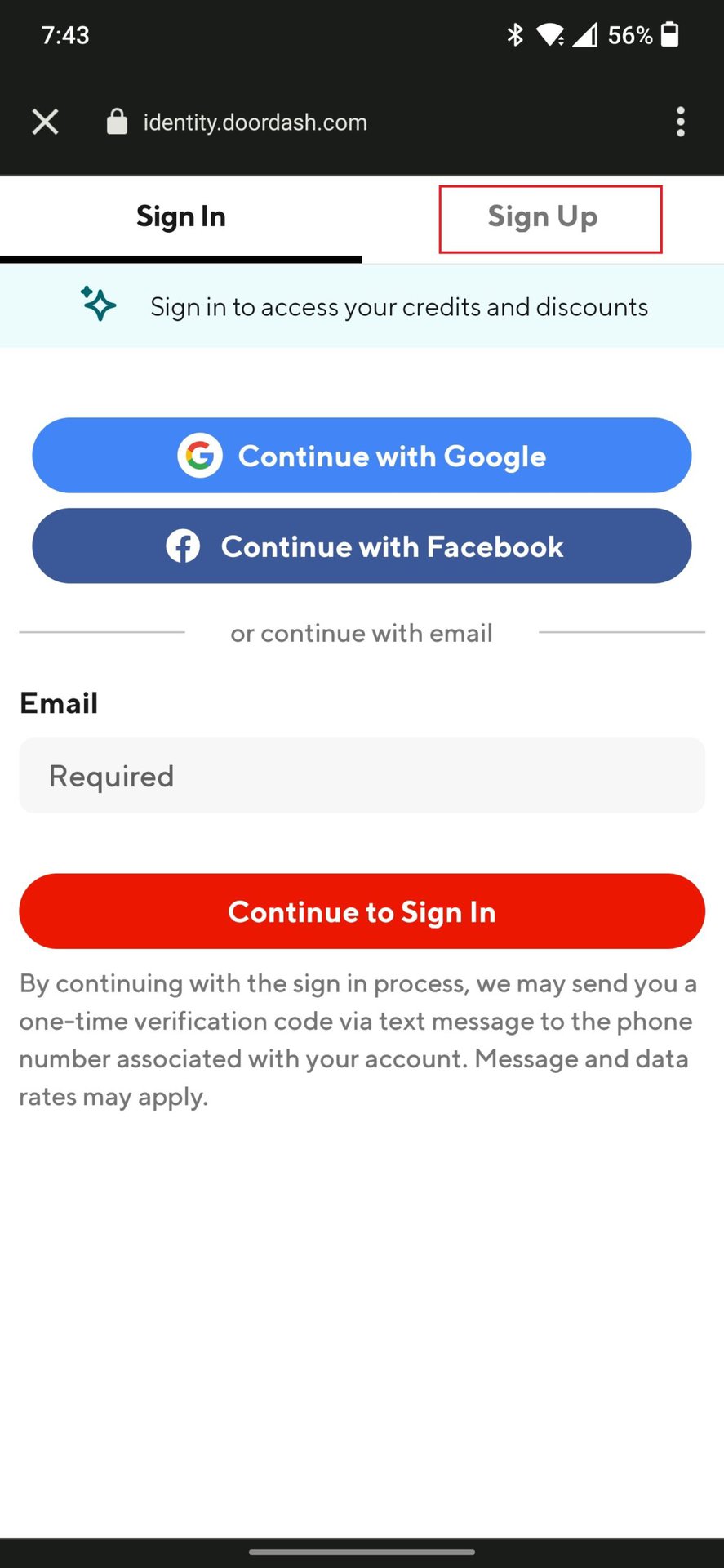Close the browser tab with X

pyautogui.click(x=45, y=122)
